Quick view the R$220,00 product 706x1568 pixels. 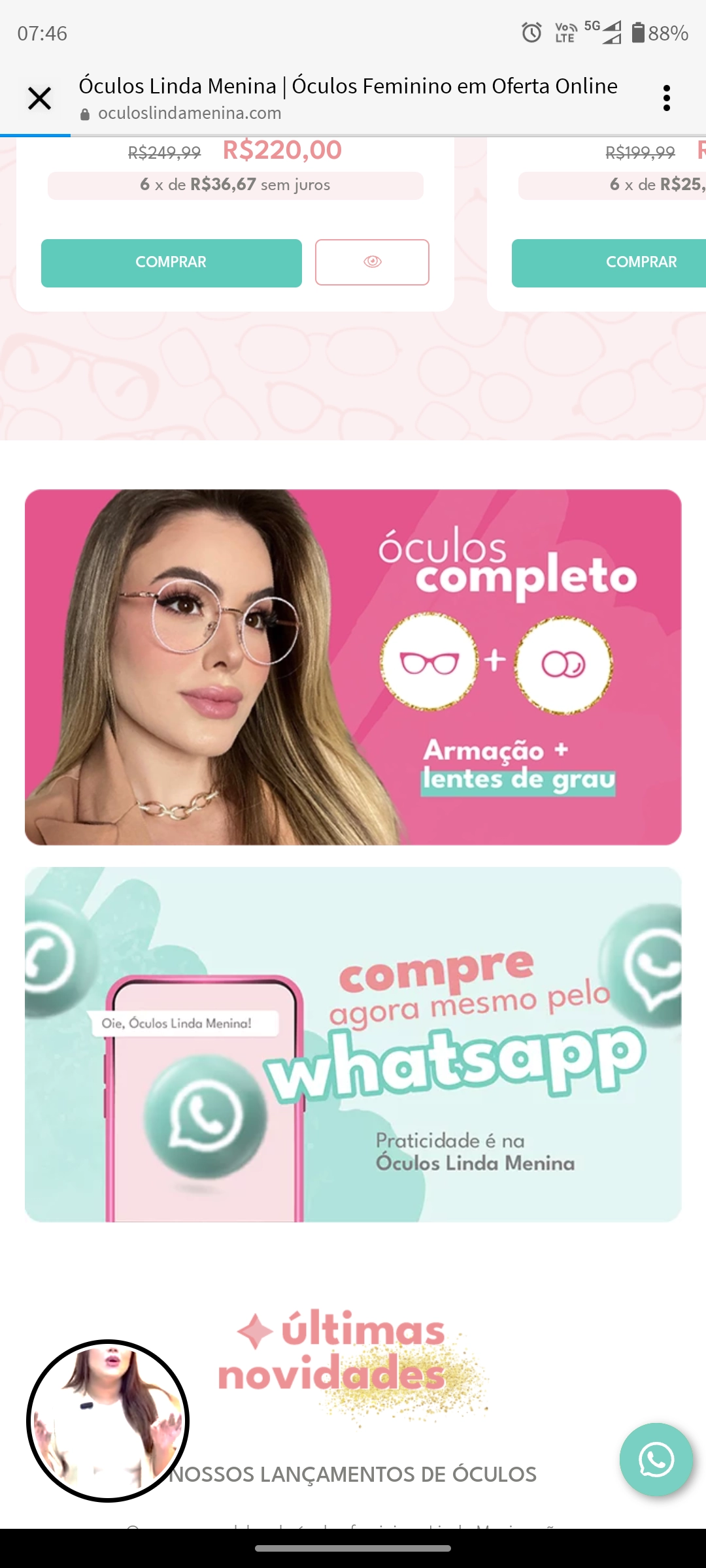coord(372,263)
